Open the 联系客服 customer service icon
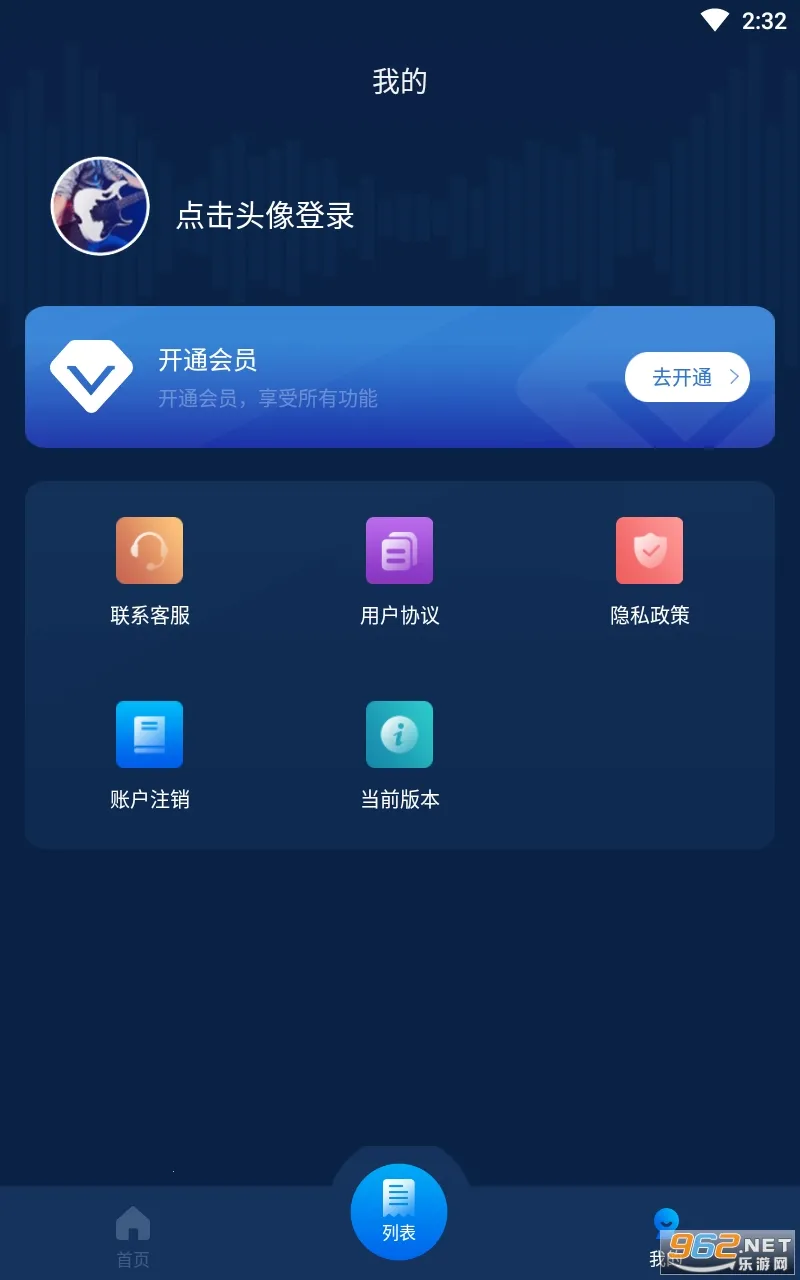800x1280 pixels. click(x=149, y=550)
